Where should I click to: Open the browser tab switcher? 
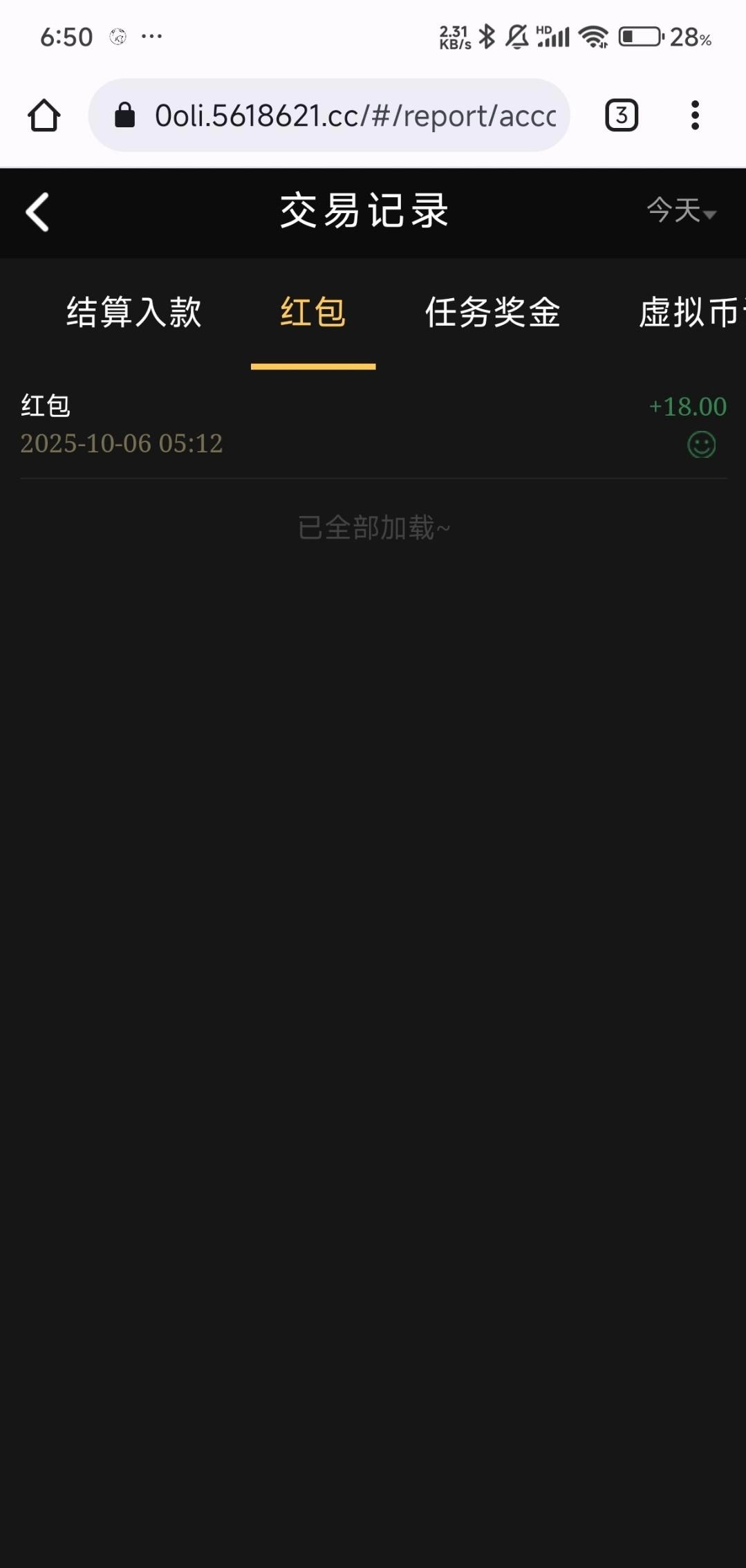click(x=621, y=116)
